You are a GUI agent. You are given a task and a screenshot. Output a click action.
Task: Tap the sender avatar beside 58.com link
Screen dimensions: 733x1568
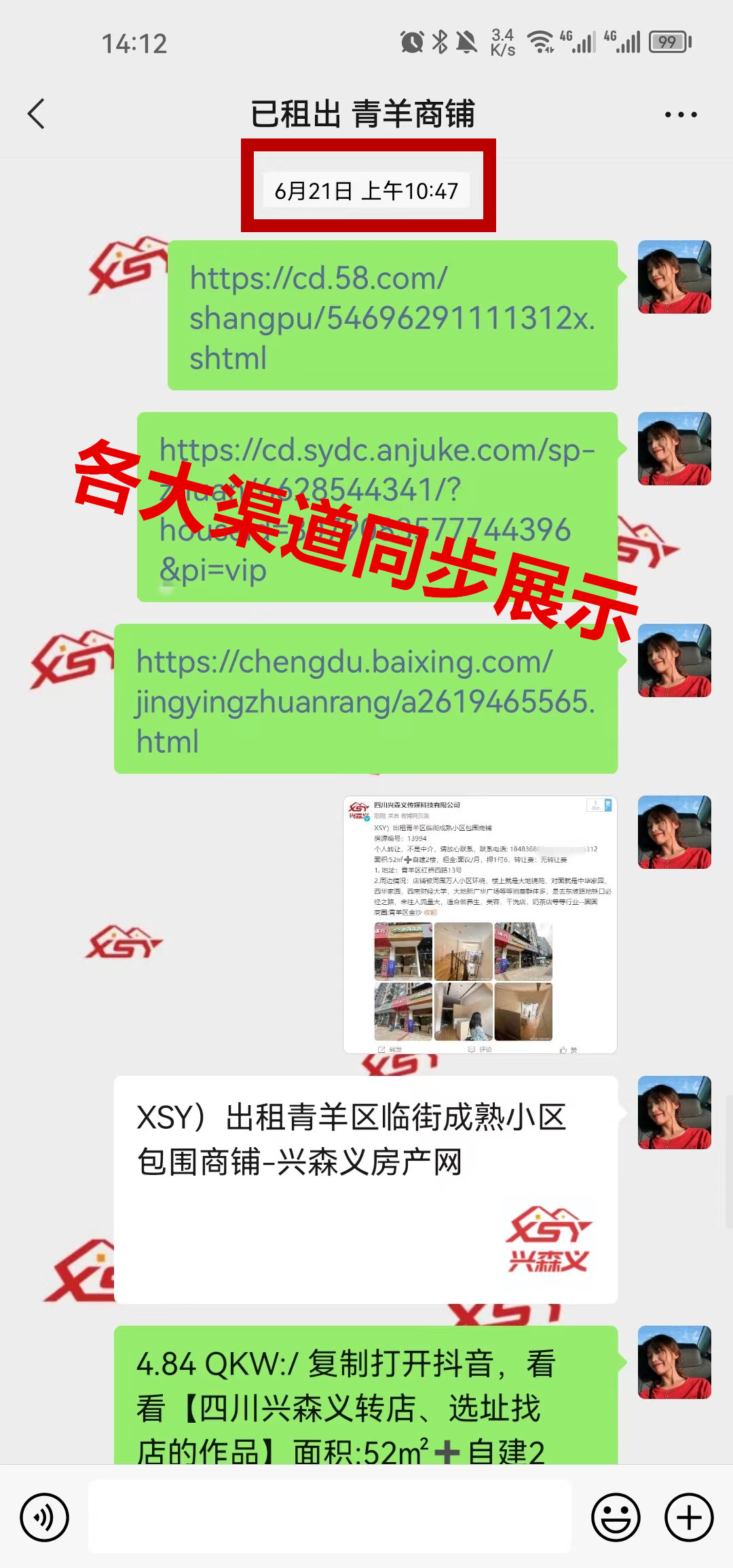pyautogui.click(x=674, y=277)
